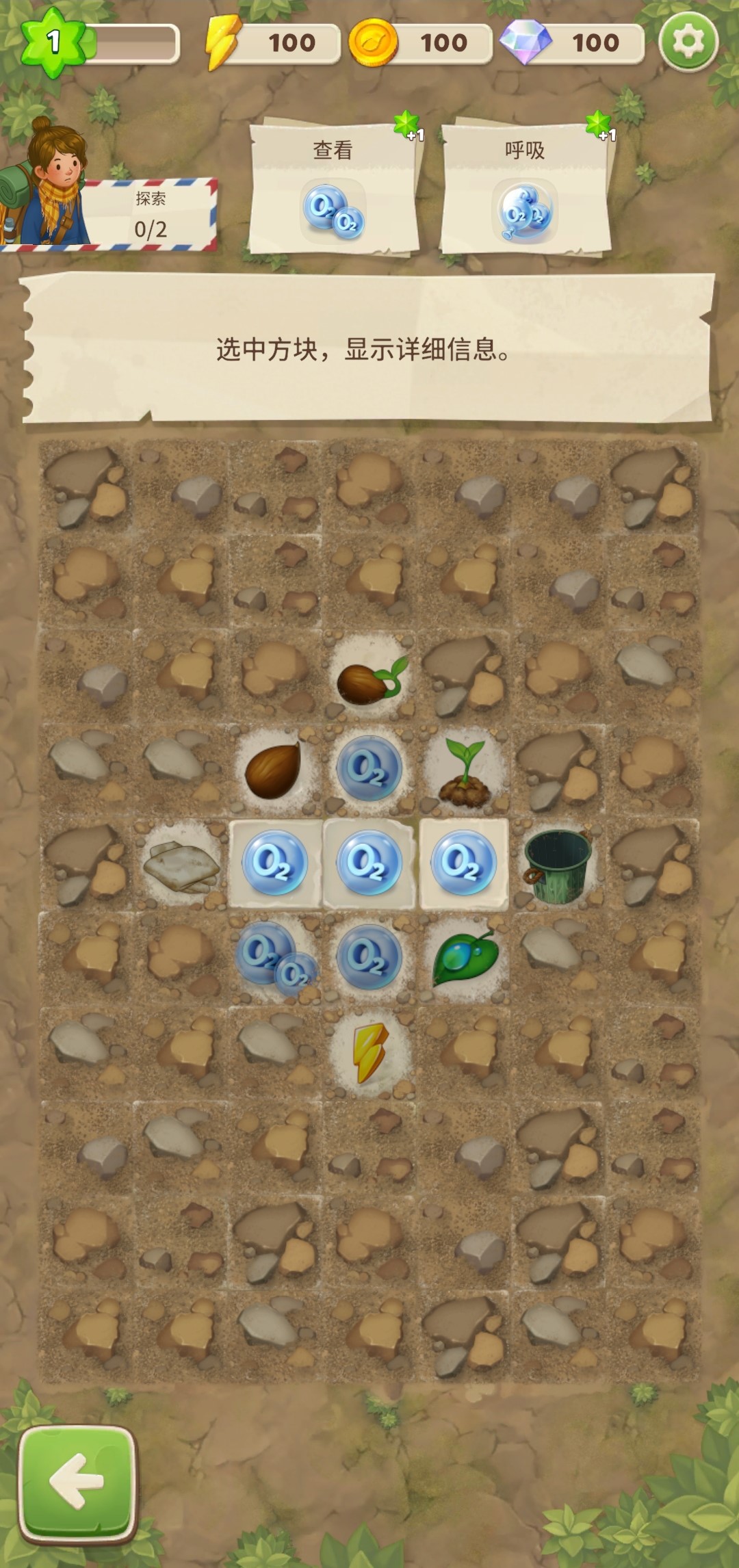739x1568 pixels.
Task: Select the green seedling in soil tile
Action: click(x=465, y=770)
